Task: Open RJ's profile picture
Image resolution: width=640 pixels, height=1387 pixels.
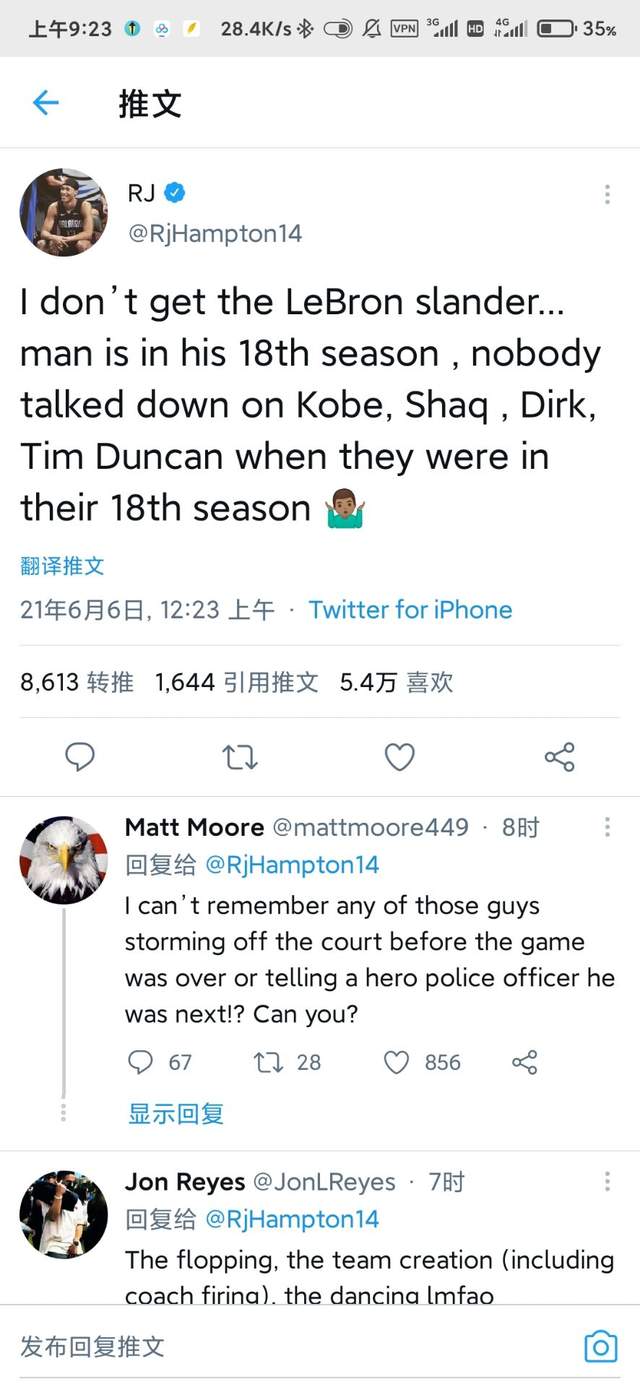Action: point(63,212)
